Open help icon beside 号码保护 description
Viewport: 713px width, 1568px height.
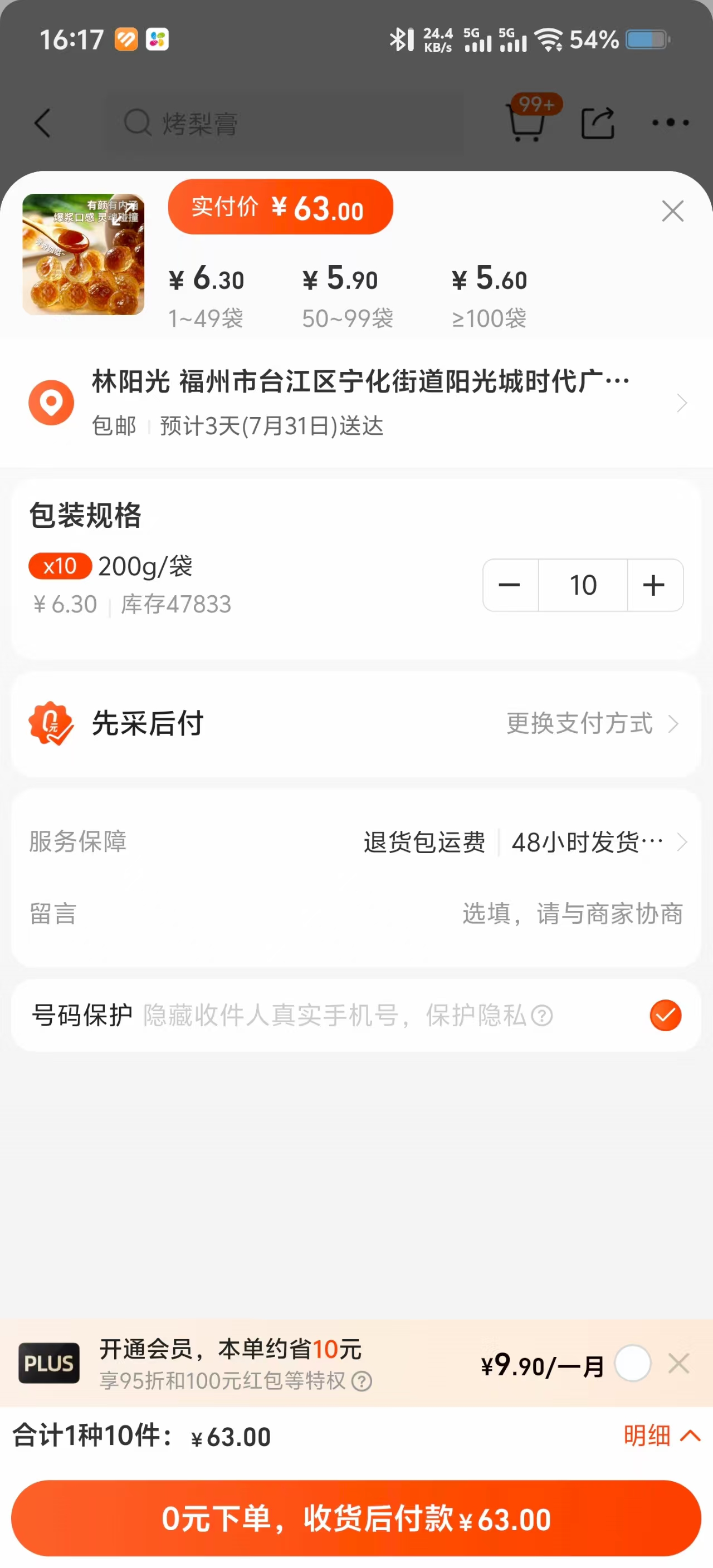pos(542,1015)
